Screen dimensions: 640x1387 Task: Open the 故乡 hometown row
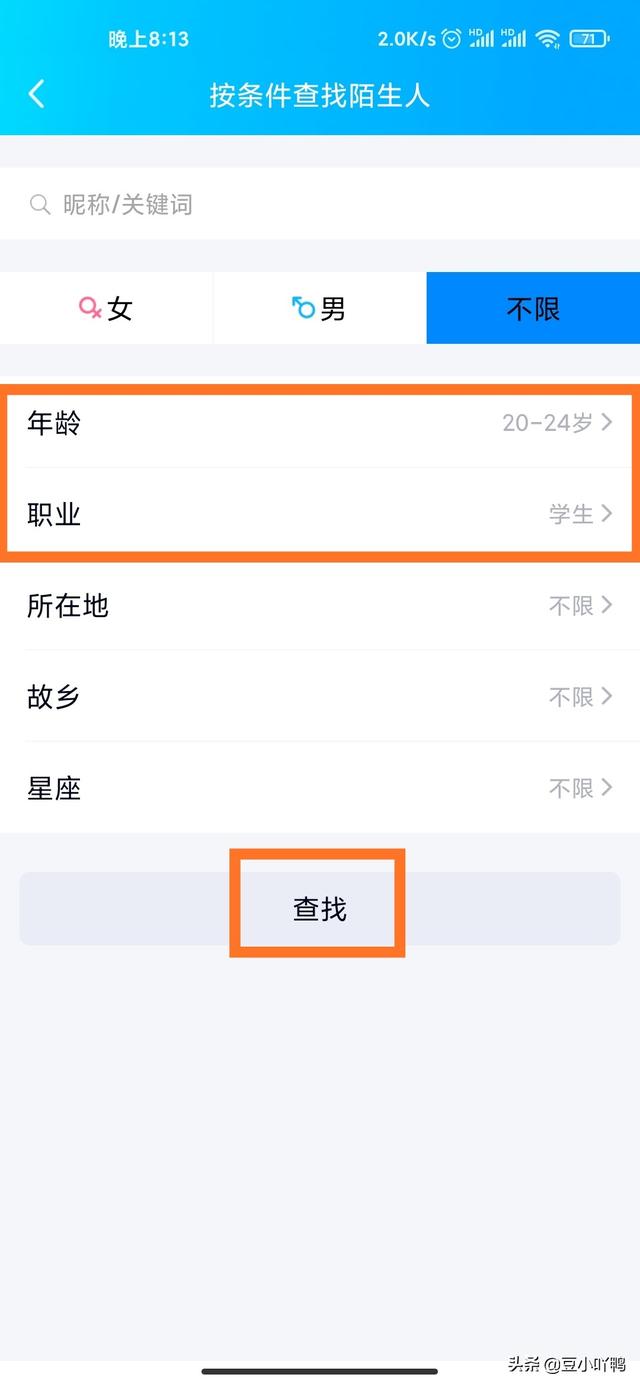point(320,696)
